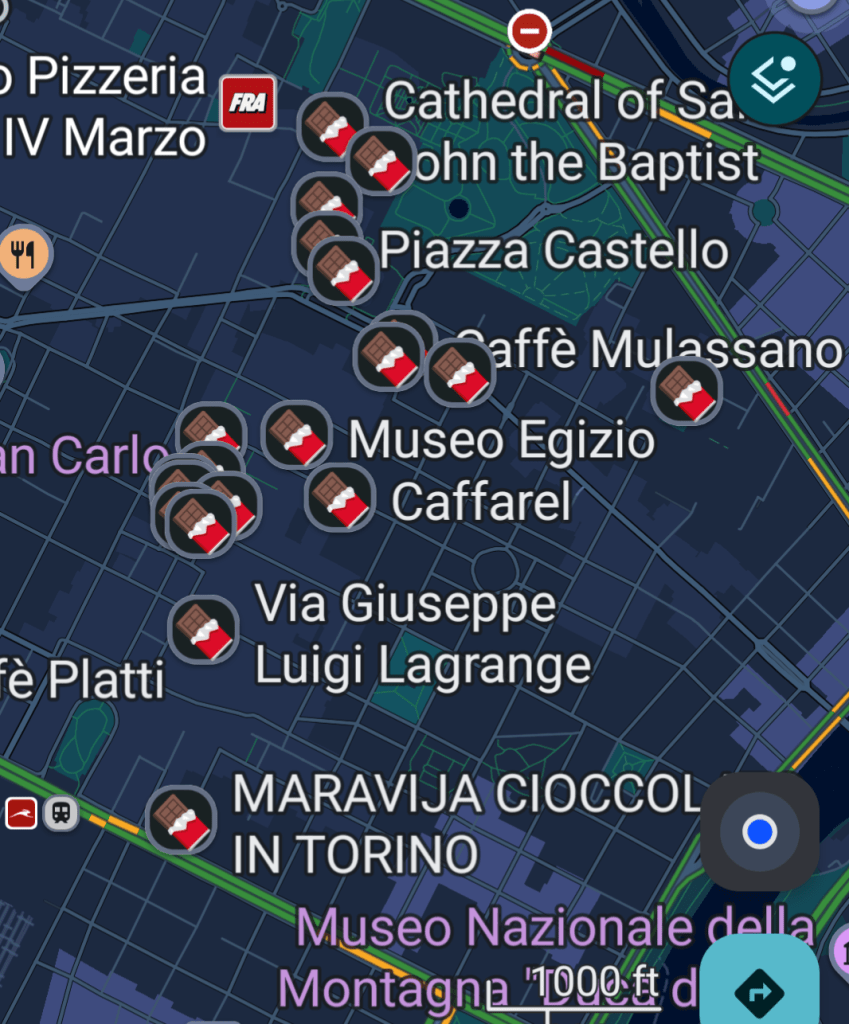Select the chocolate pin beside the FRA marker
The height and width of the screenshot is (1024, 849).
point(331,125)
